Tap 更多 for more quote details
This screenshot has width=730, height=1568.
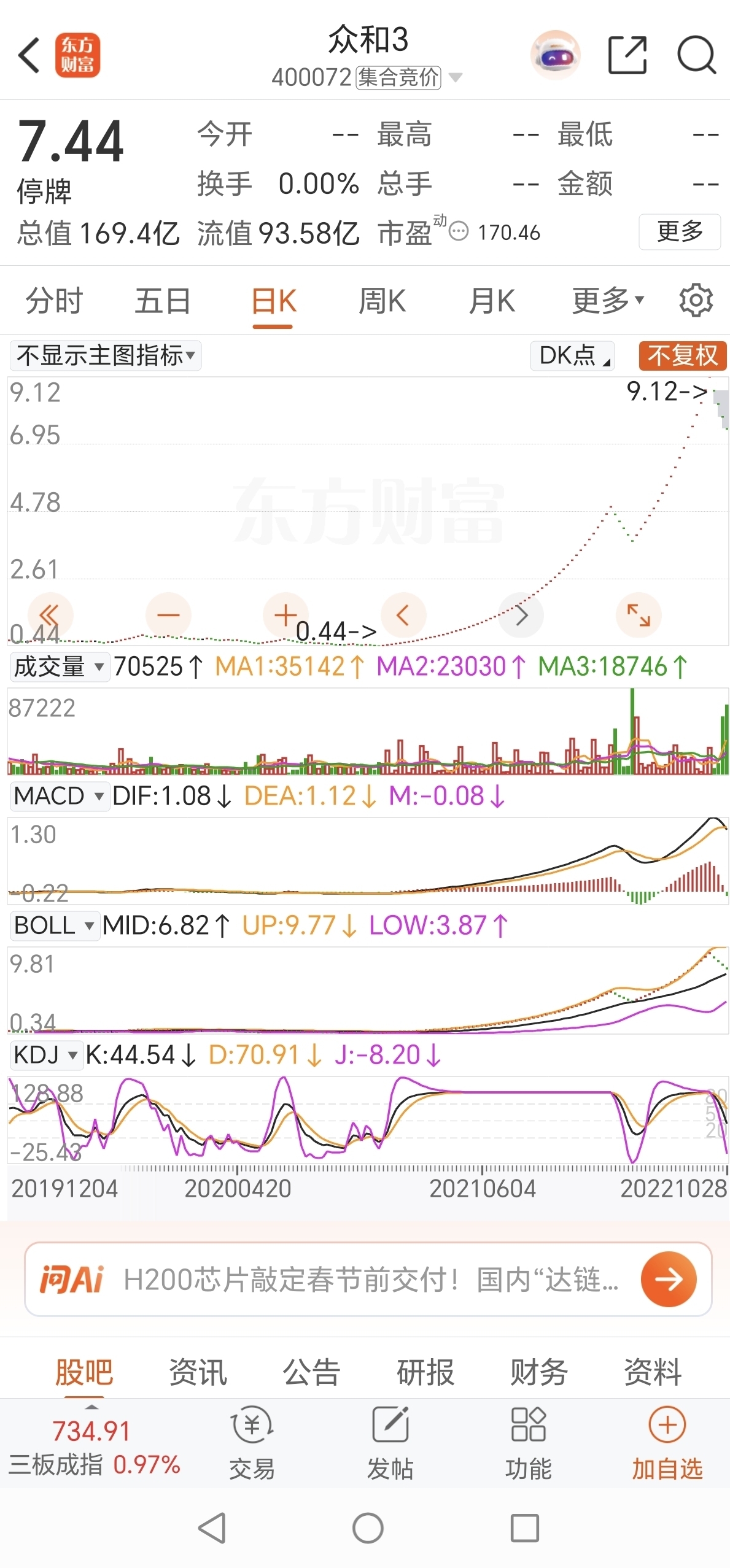pyautogui.click(x=680, y=231)
